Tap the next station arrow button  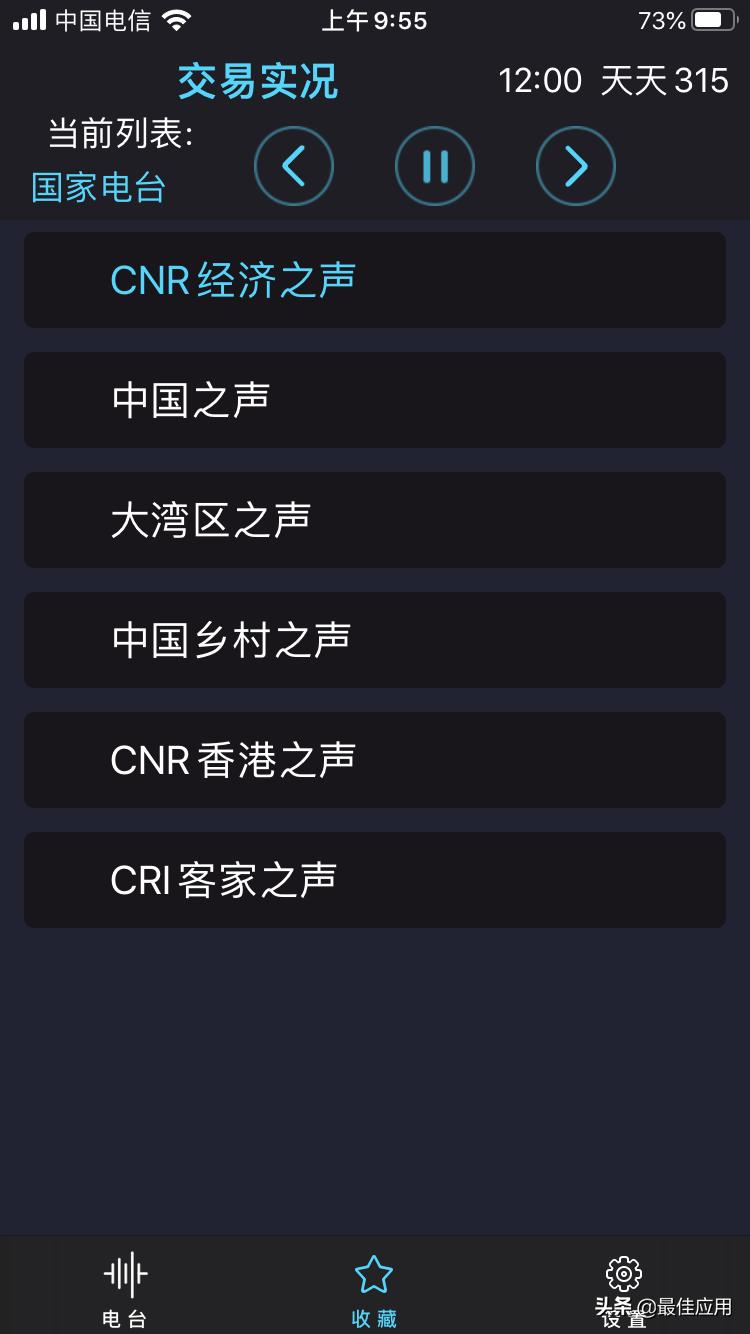pos(576,166)
